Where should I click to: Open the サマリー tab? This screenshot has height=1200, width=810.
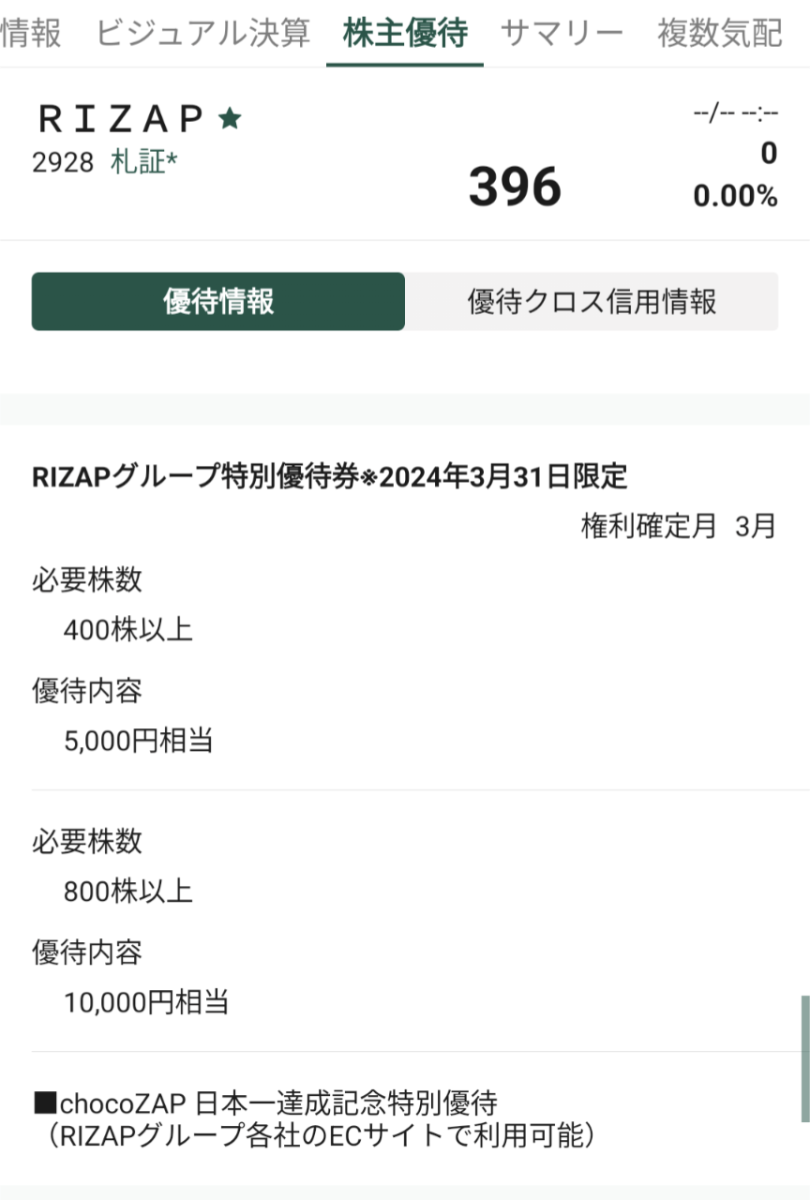pyautogui.click(x=563, y=31)
